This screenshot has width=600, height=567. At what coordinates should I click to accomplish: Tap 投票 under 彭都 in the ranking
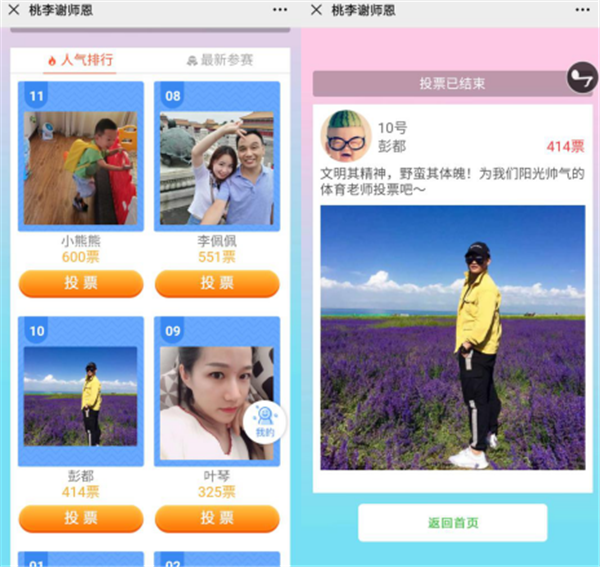pyautogui.click(x=81, y=517)
